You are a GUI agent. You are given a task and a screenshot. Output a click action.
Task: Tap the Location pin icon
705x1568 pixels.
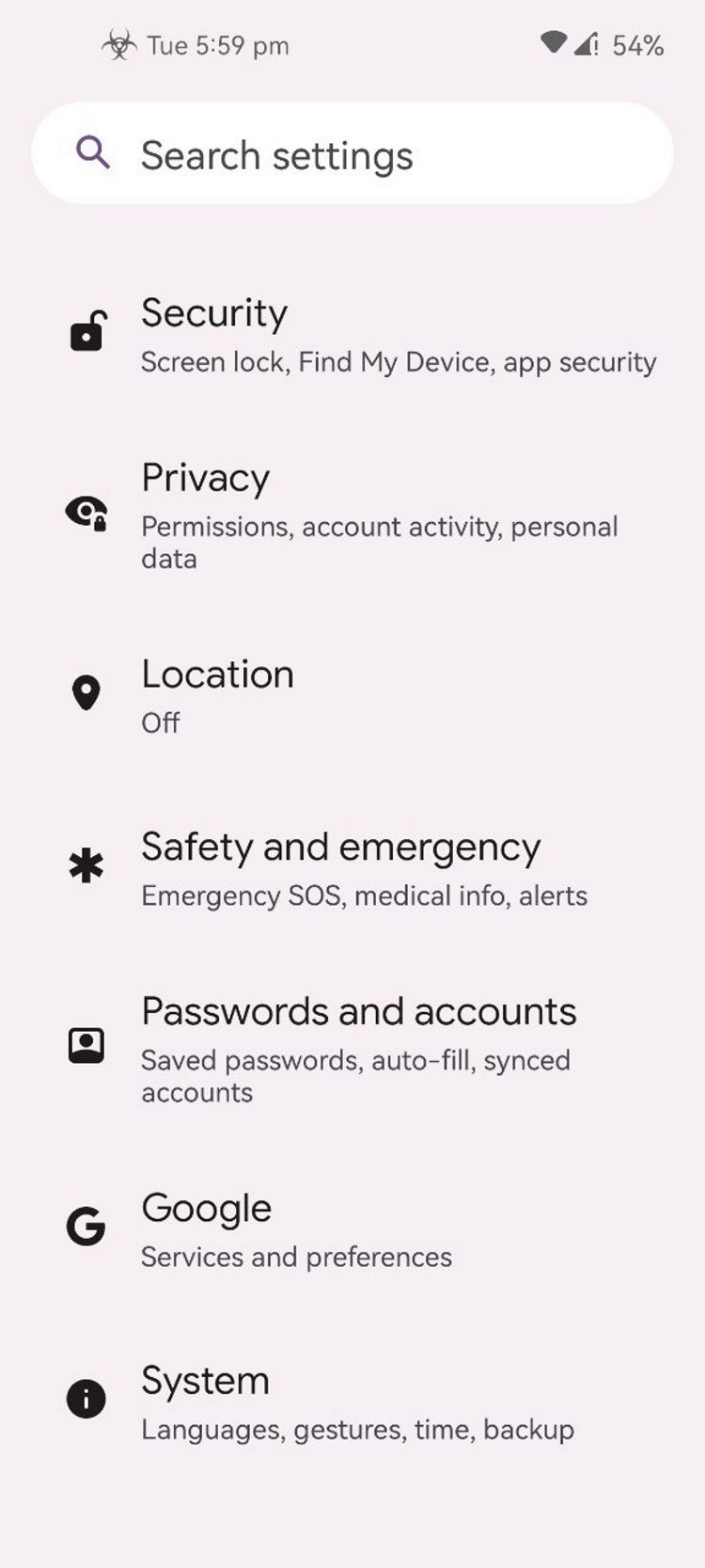pyautogui.click(x=86, y=693)
